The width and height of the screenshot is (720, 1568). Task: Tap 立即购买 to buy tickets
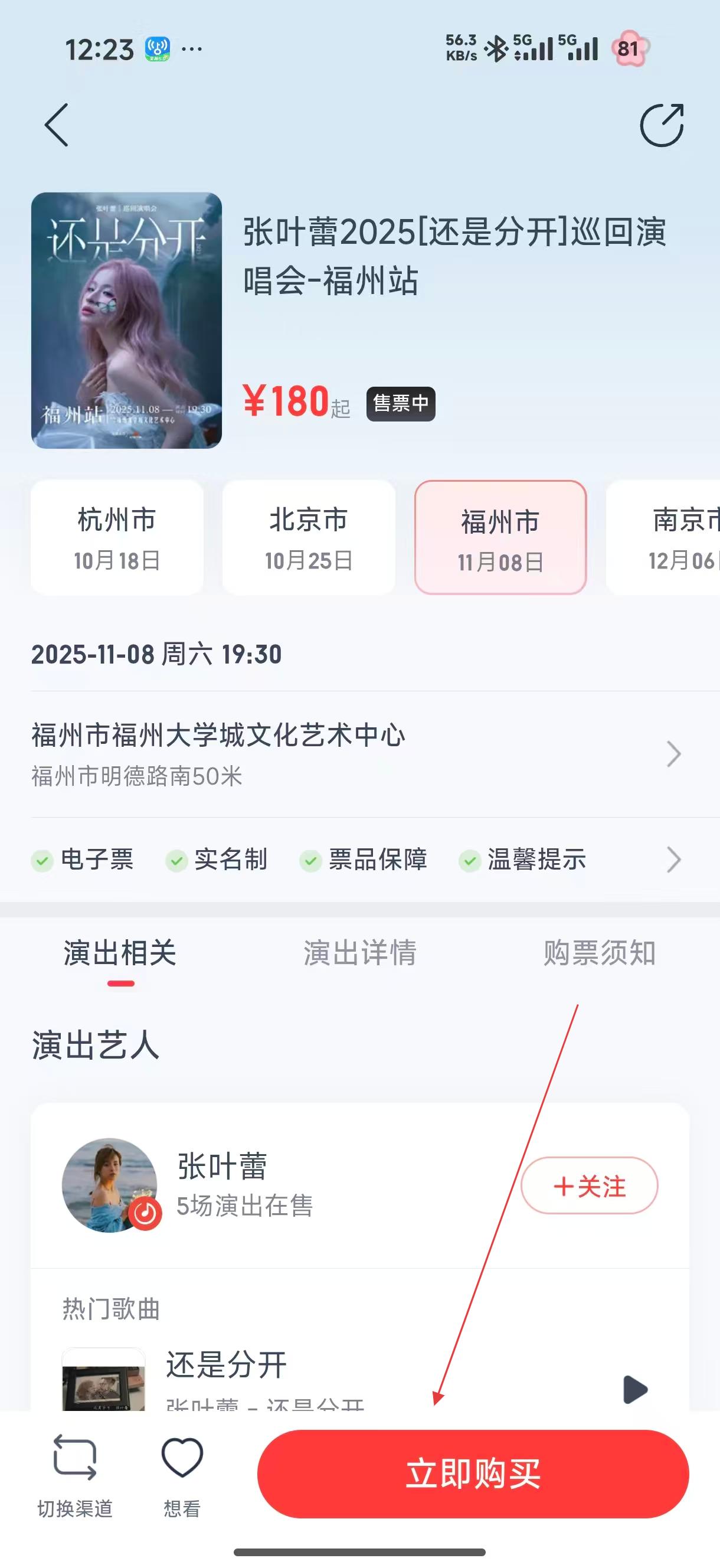pos(473,1474)
